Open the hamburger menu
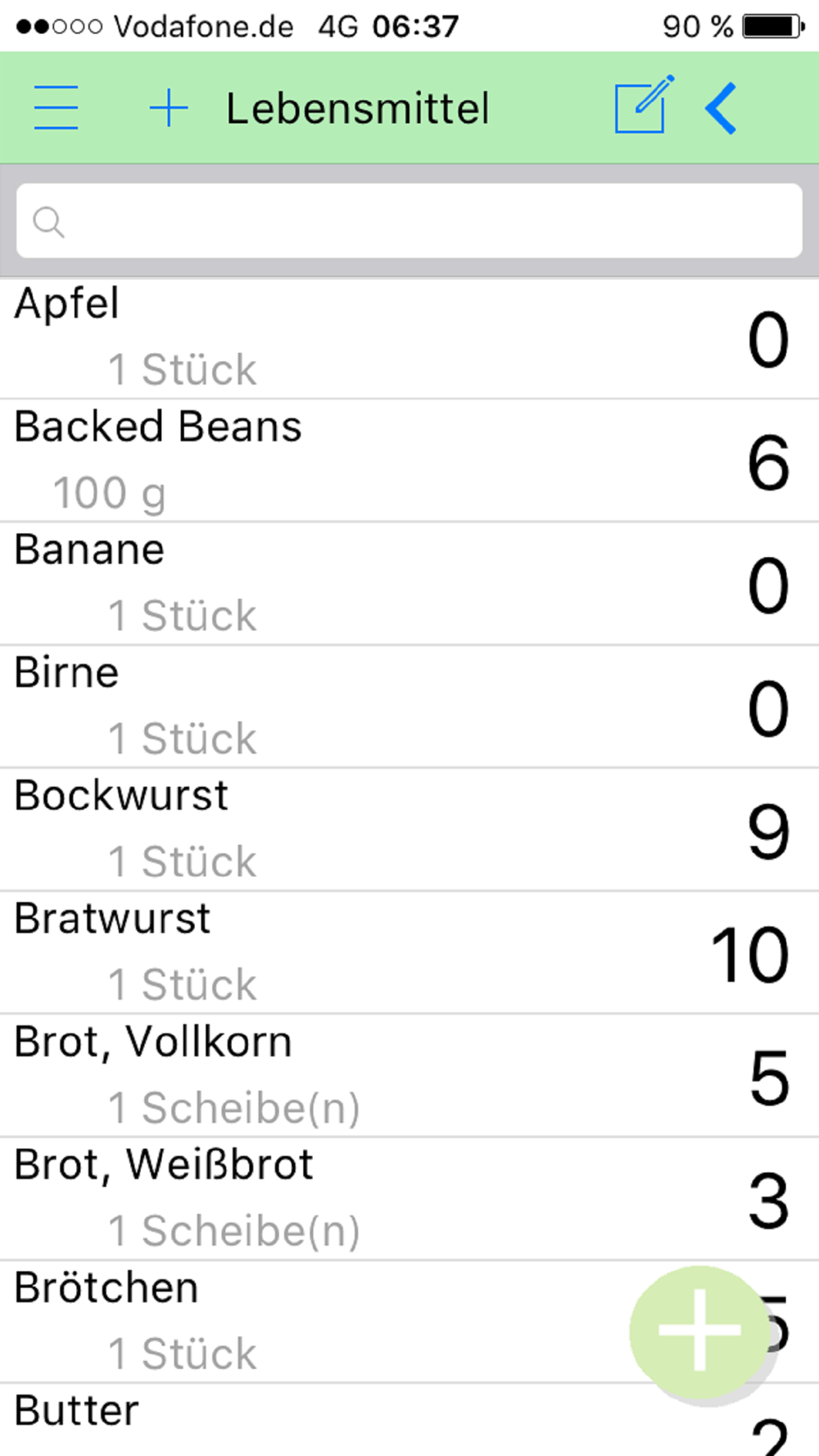 [x=57, y=108]
